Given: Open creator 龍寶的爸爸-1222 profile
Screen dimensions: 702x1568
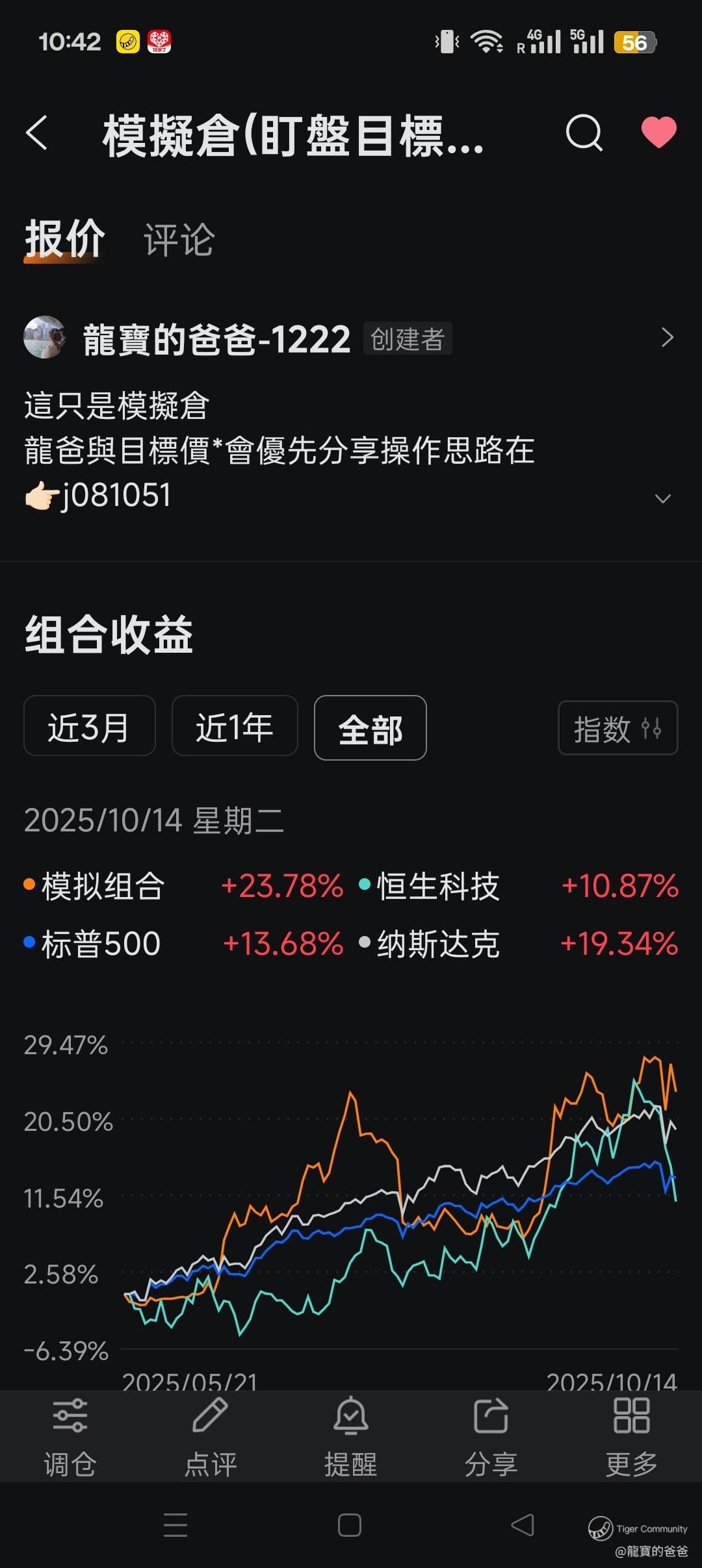Looking at the screenshot, I should [217, 338].
